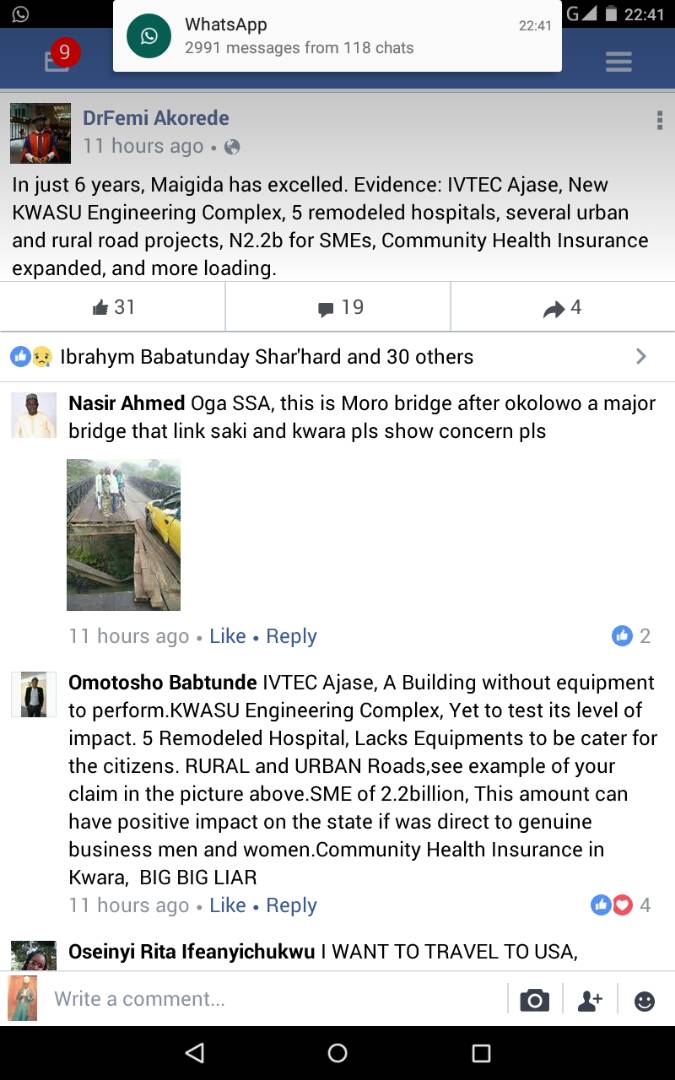Viewport: 675px width, 1080px height.
Task: Open Nasir Ahmed's profile
Action: [126, 403]
